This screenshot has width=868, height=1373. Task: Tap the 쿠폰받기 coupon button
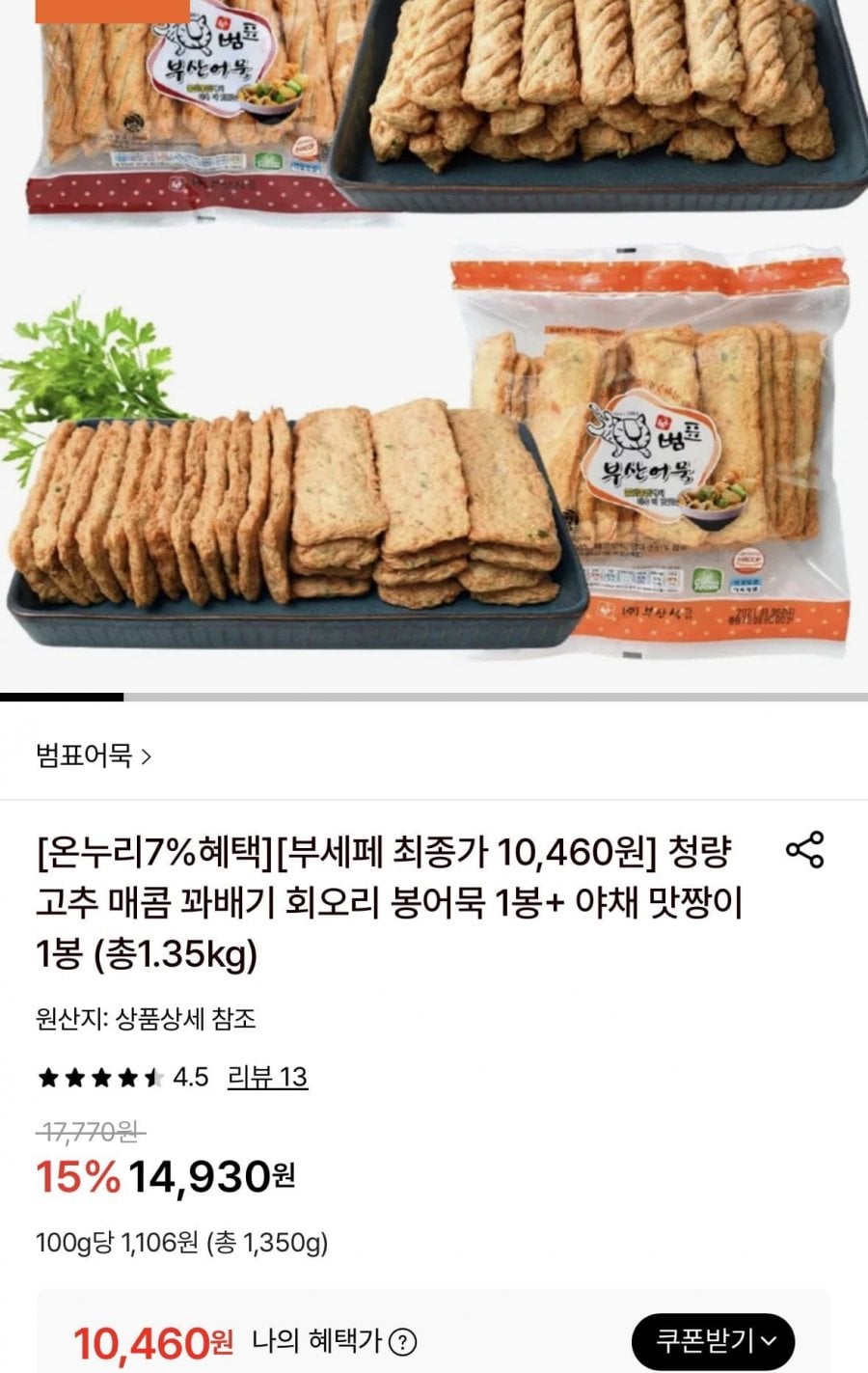coord(713,1341)
